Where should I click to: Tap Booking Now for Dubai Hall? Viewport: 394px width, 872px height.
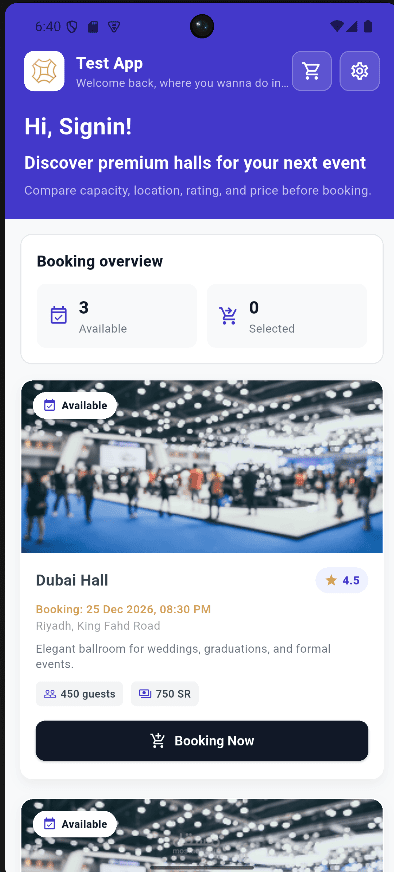coord(202,741)
